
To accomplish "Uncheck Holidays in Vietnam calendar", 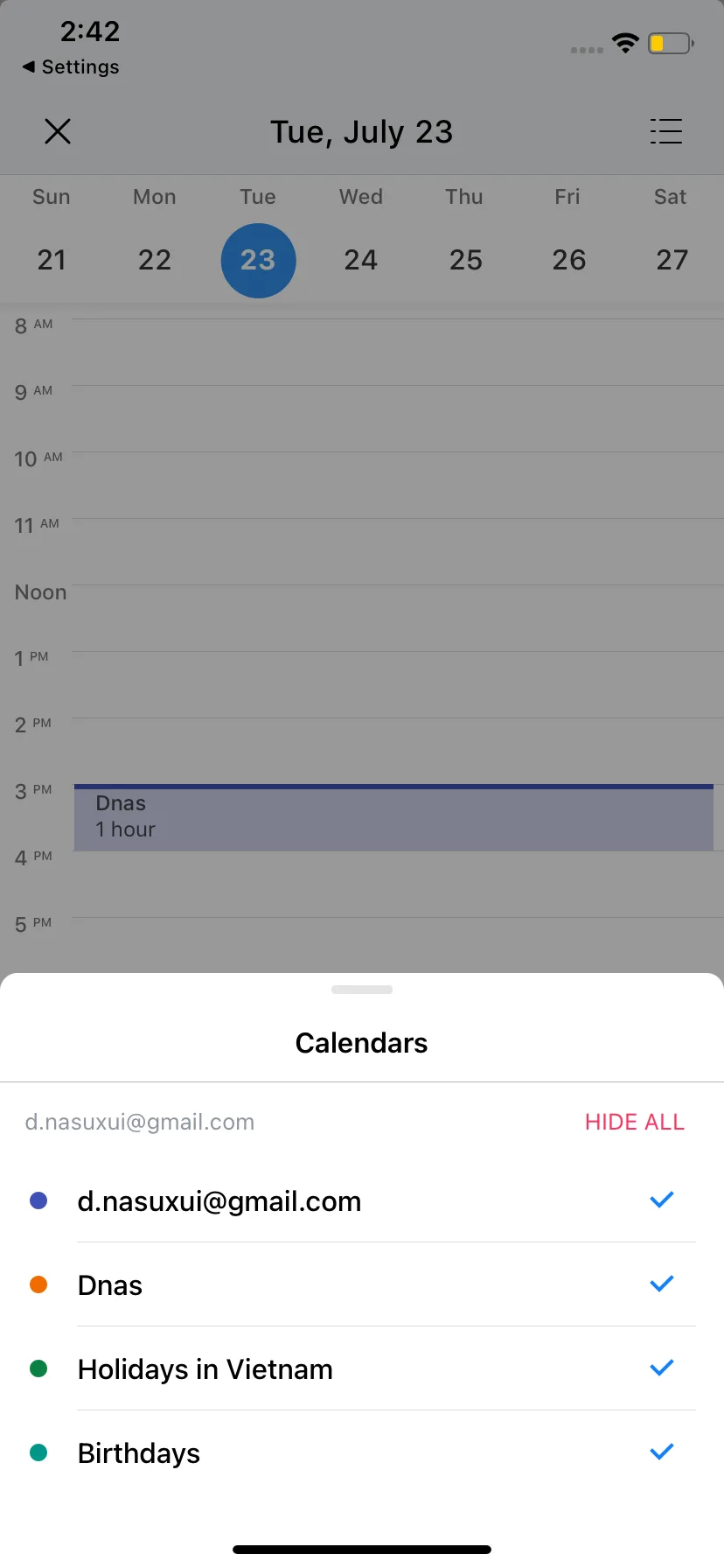I will click(661, 1368).
